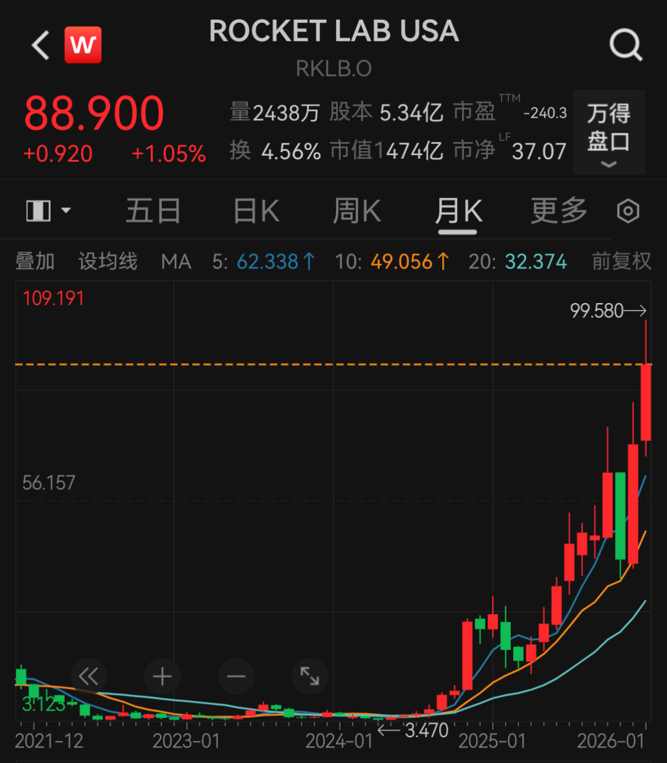Switch to the 五日 chart tab
Image resolution: width=667 pixels, height=763 pixels.
[153, 211]
